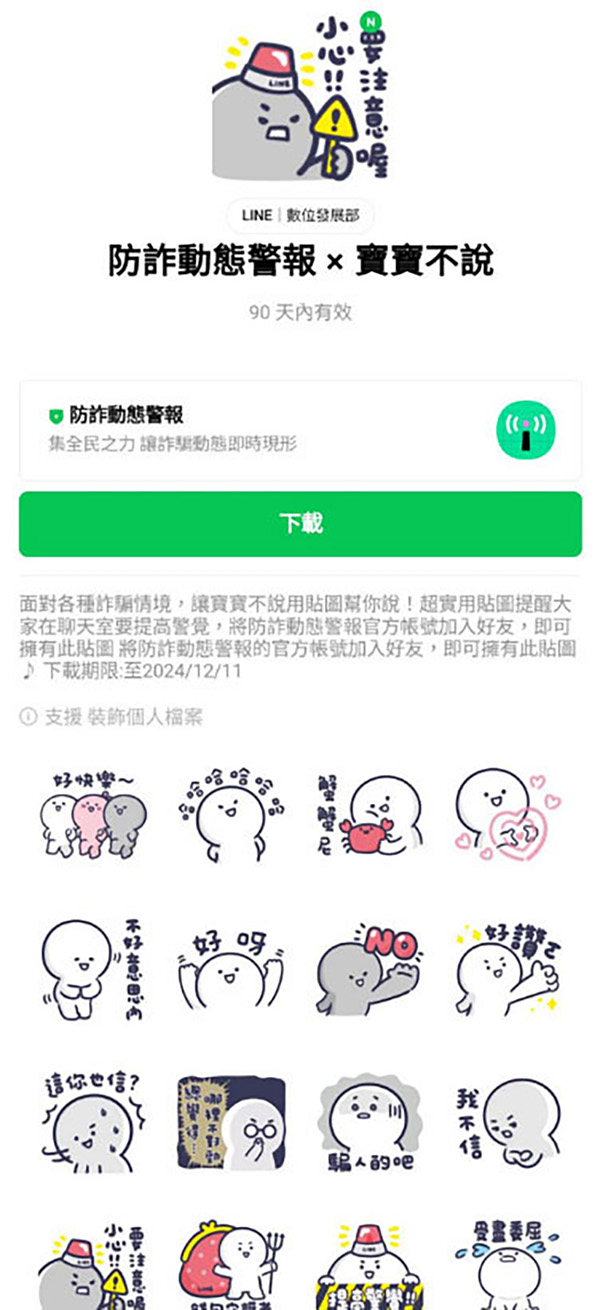600x1310 pixels.
Task: Tap the green 下載 download button
Action: (300, 523)
